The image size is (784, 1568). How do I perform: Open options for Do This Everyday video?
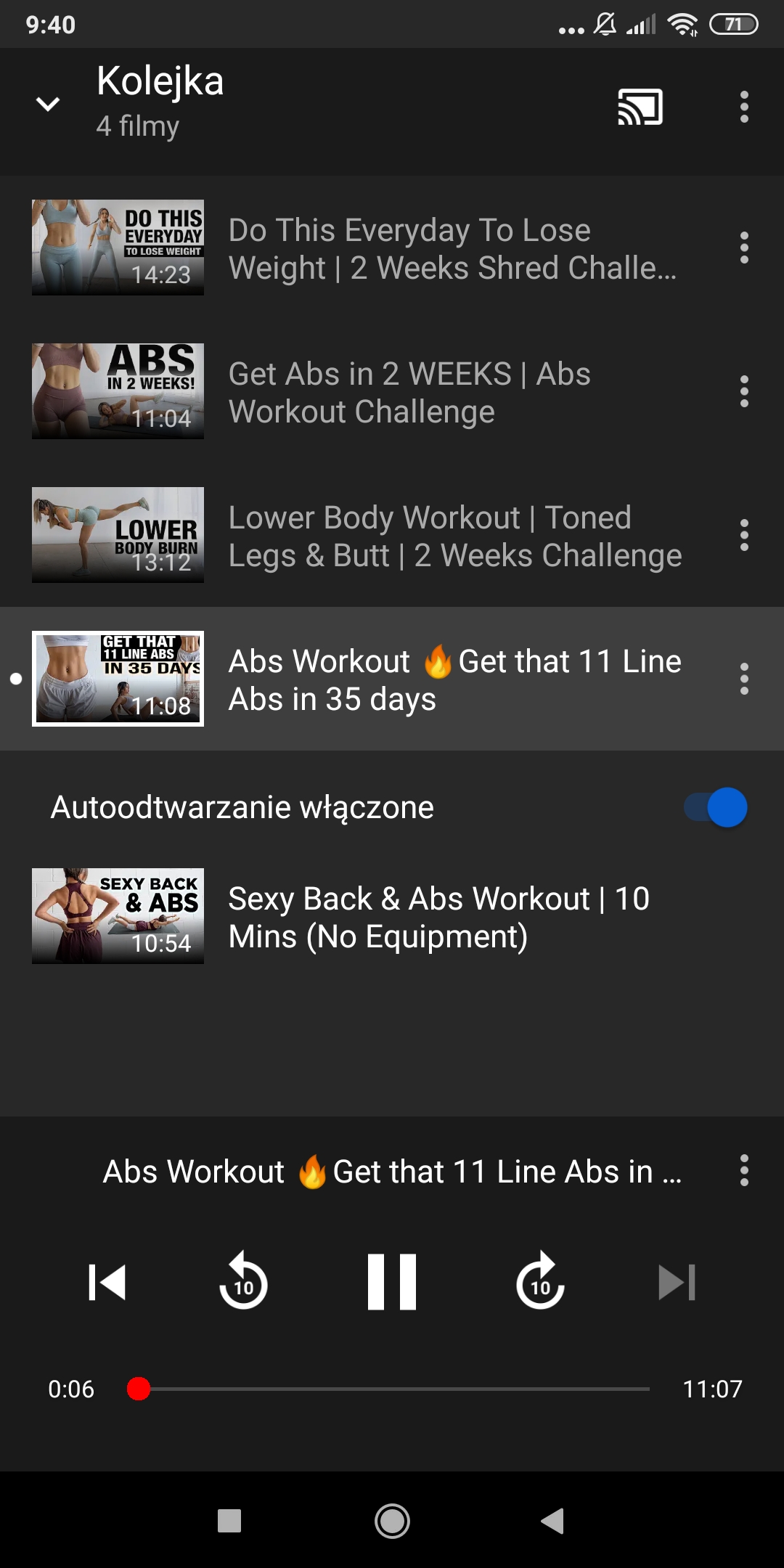(744, 248)
